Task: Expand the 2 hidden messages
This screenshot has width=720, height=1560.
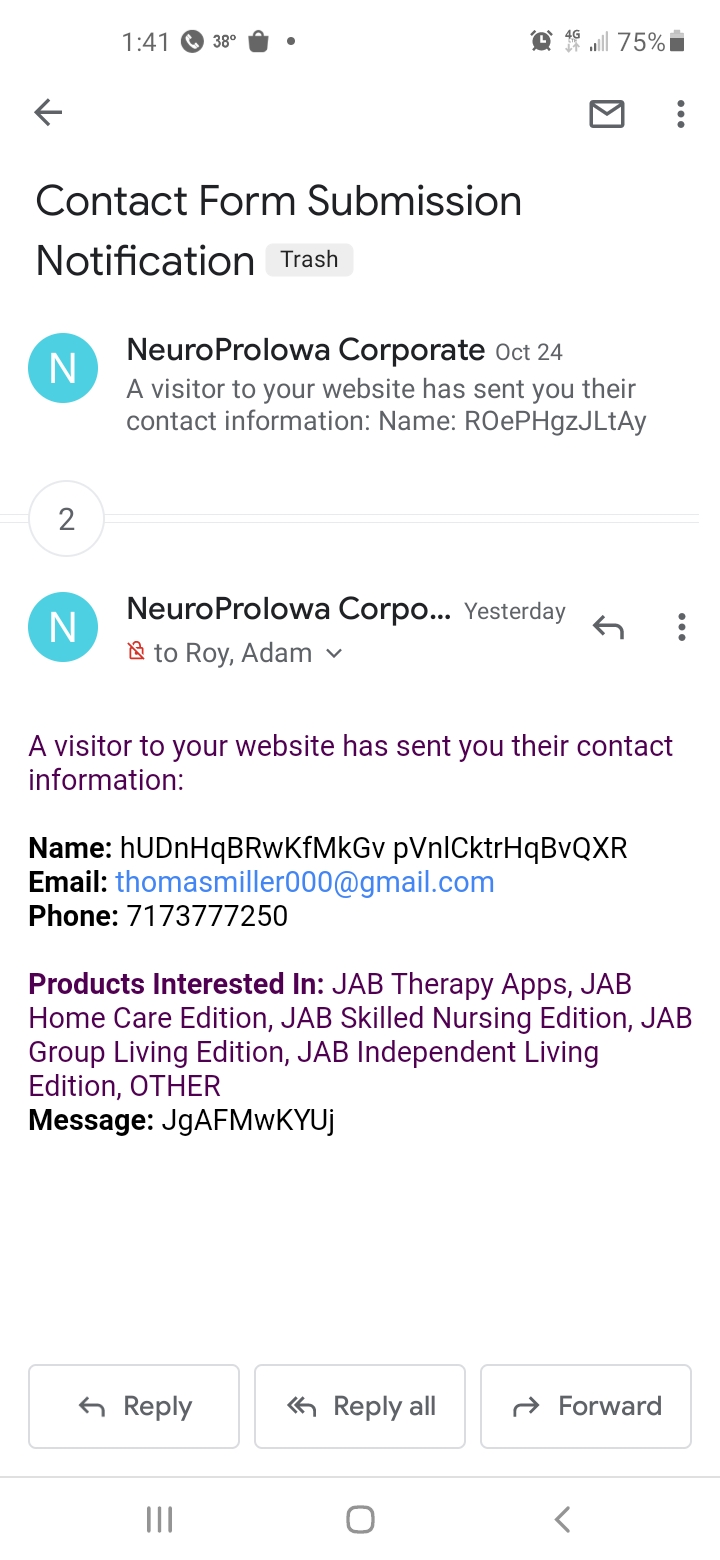Action: pos(67,518)
